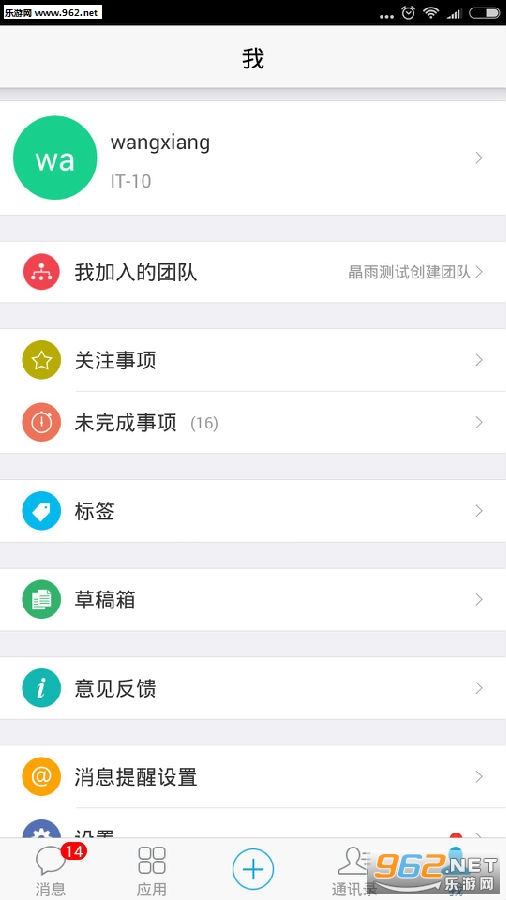View 未完成事项 items
Image resolution: width=506 pixels, height=900 pixels.
coord(253,422)
